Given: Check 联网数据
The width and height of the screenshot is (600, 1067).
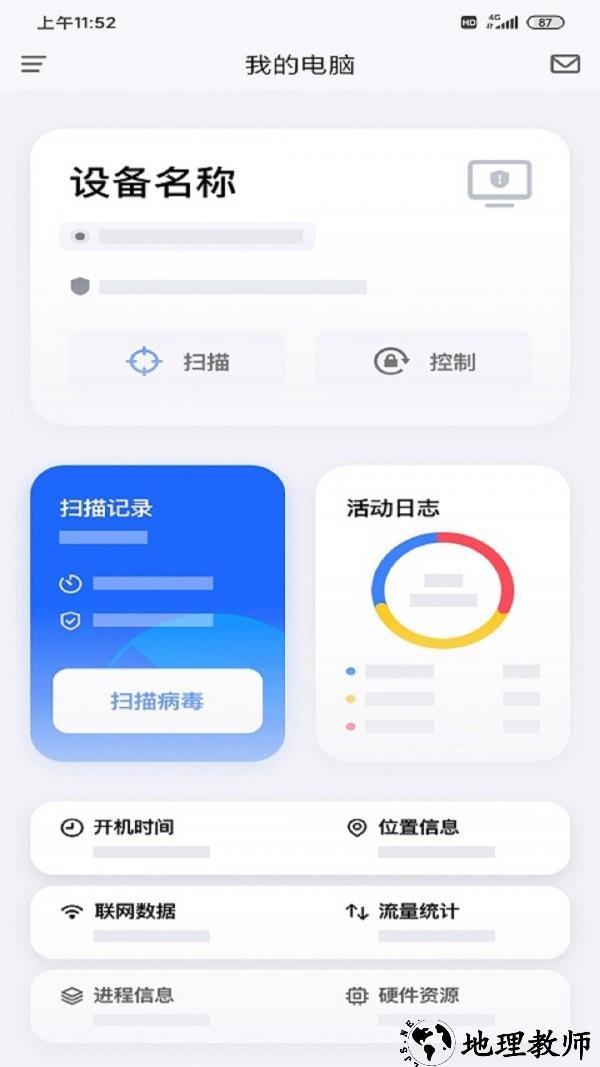Looking at the screenshot, I should [x=135, y=912].
